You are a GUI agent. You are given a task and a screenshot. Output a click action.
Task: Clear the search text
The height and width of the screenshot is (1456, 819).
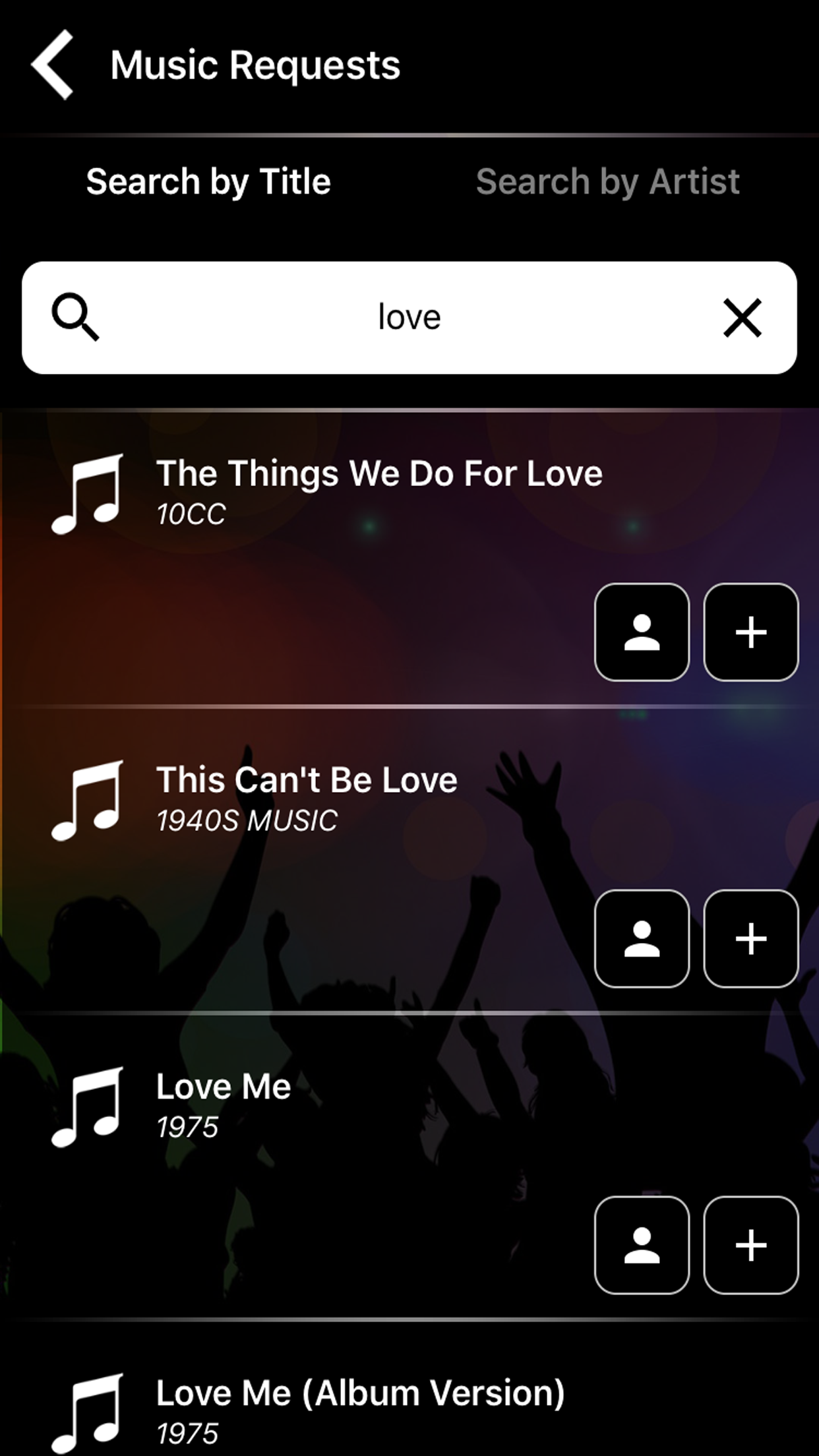click(743, 318)
